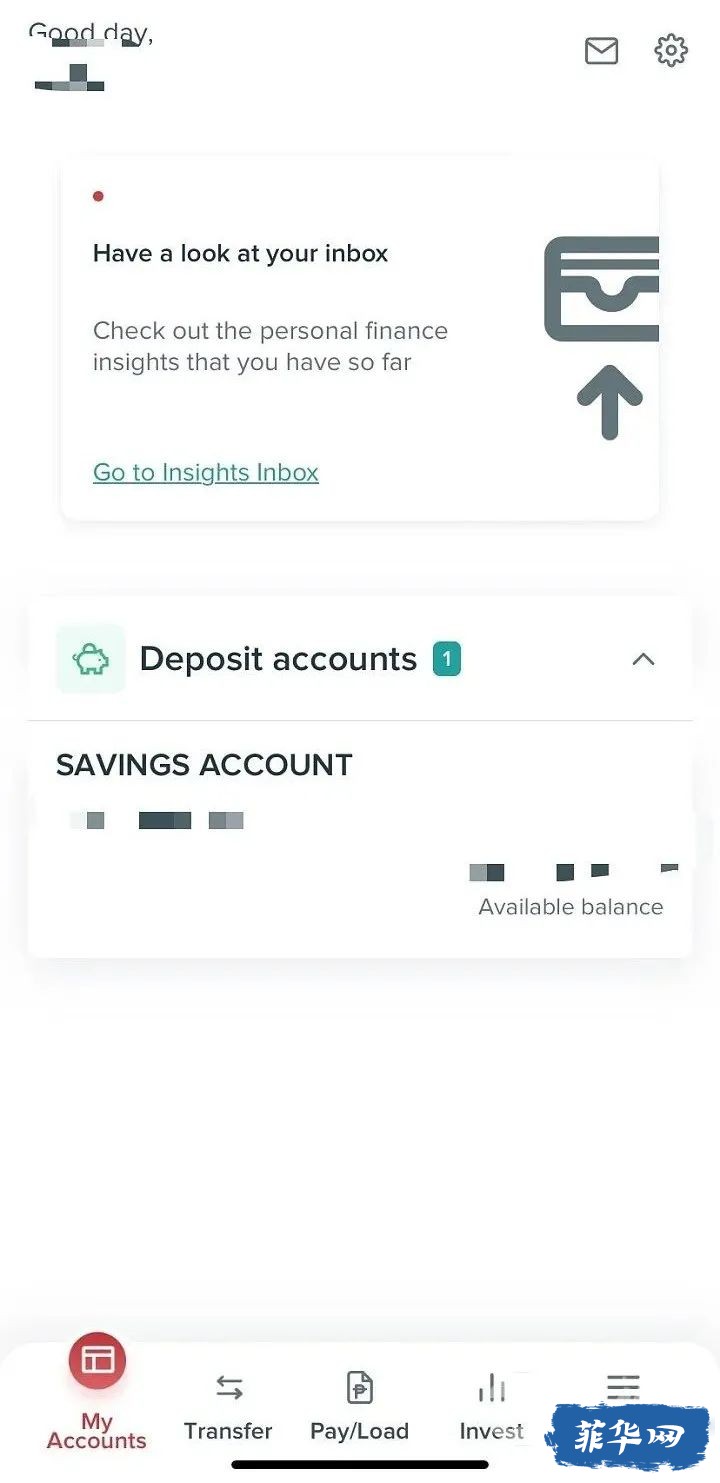Open the hamburger menu tab
The height and width of the screenshot is (1483, 720).
coord(623,1388)
